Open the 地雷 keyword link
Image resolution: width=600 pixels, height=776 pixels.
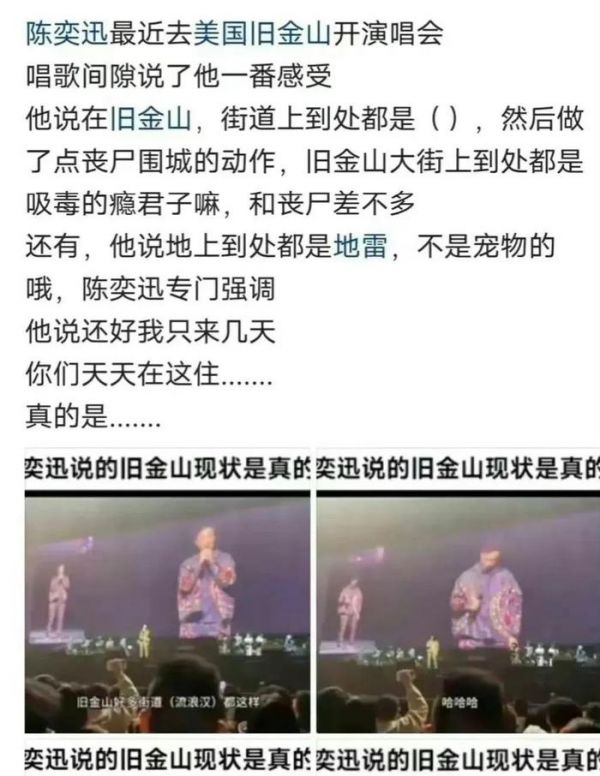(x=360, y=248)
